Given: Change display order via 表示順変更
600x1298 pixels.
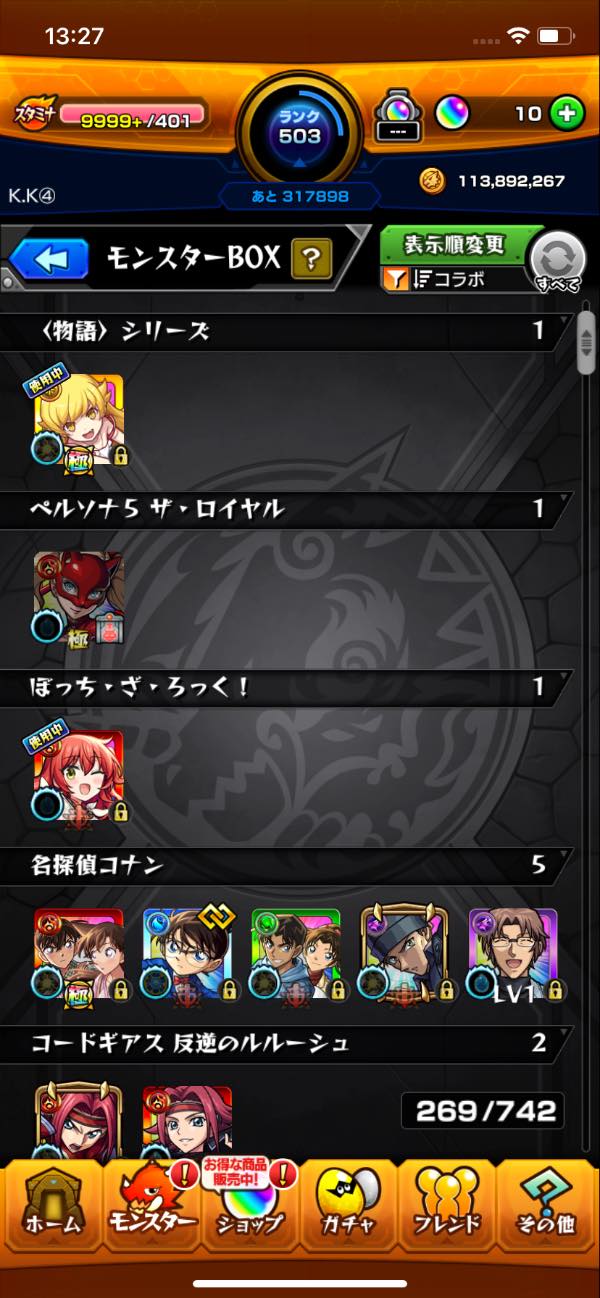Looking at the screenshot, I should click(454, 244).
